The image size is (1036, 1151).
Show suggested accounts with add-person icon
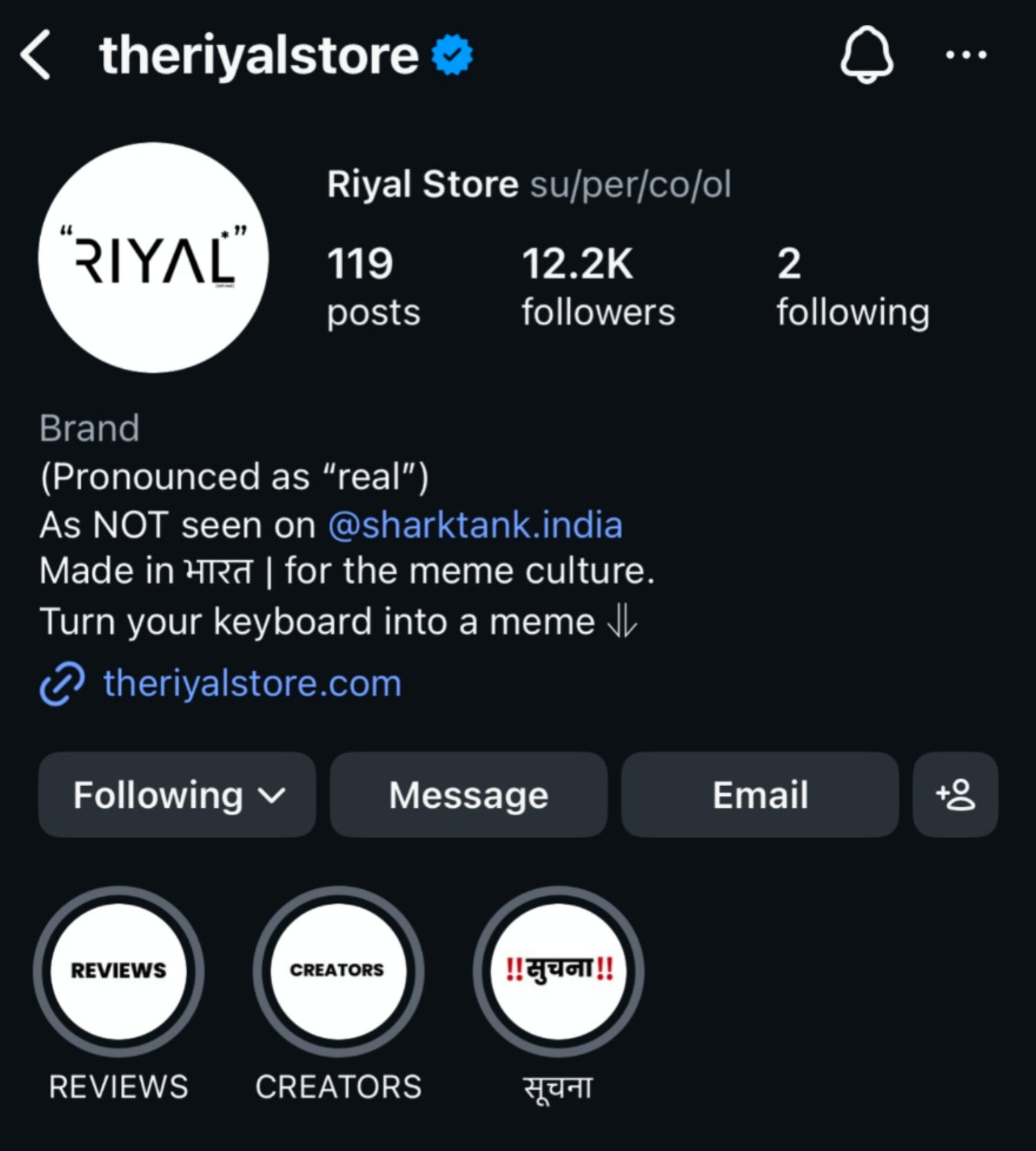pos(955,795)
